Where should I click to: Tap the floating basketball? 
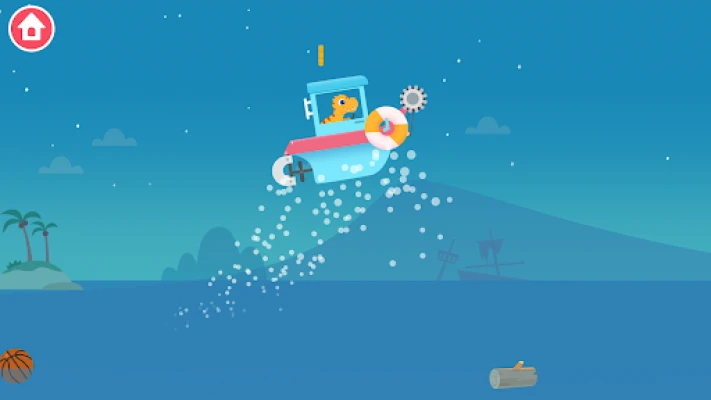[x=15, y=366]
